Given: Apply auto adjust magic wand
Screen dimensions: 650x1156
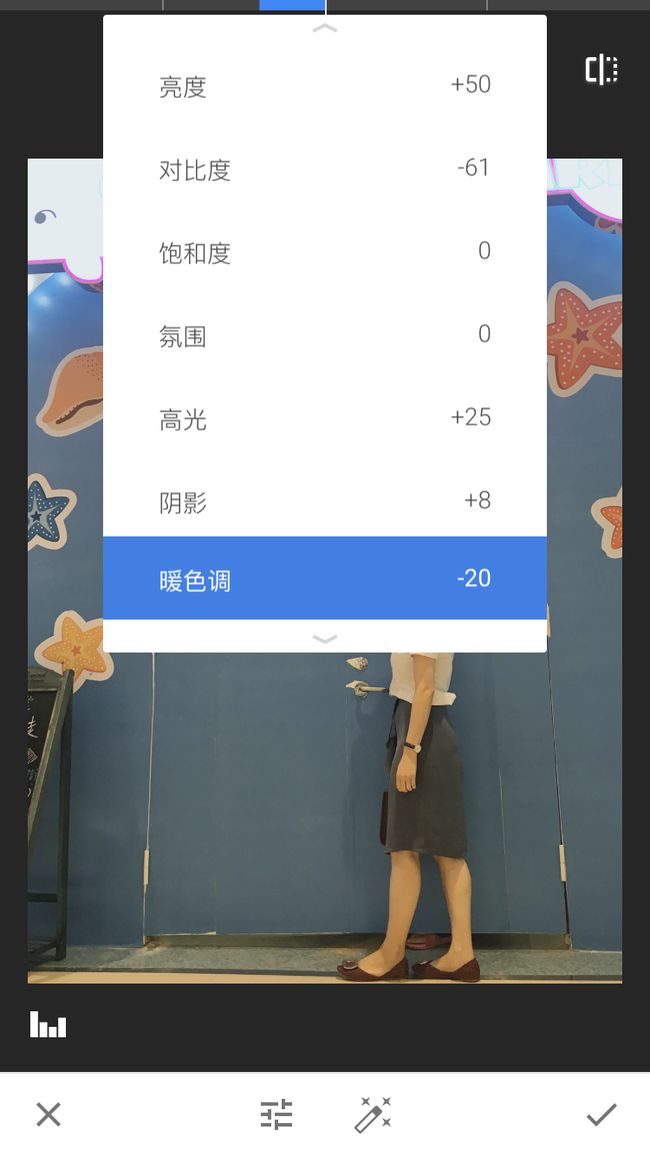Looking at the screenshot, I should pos(373,1115).
